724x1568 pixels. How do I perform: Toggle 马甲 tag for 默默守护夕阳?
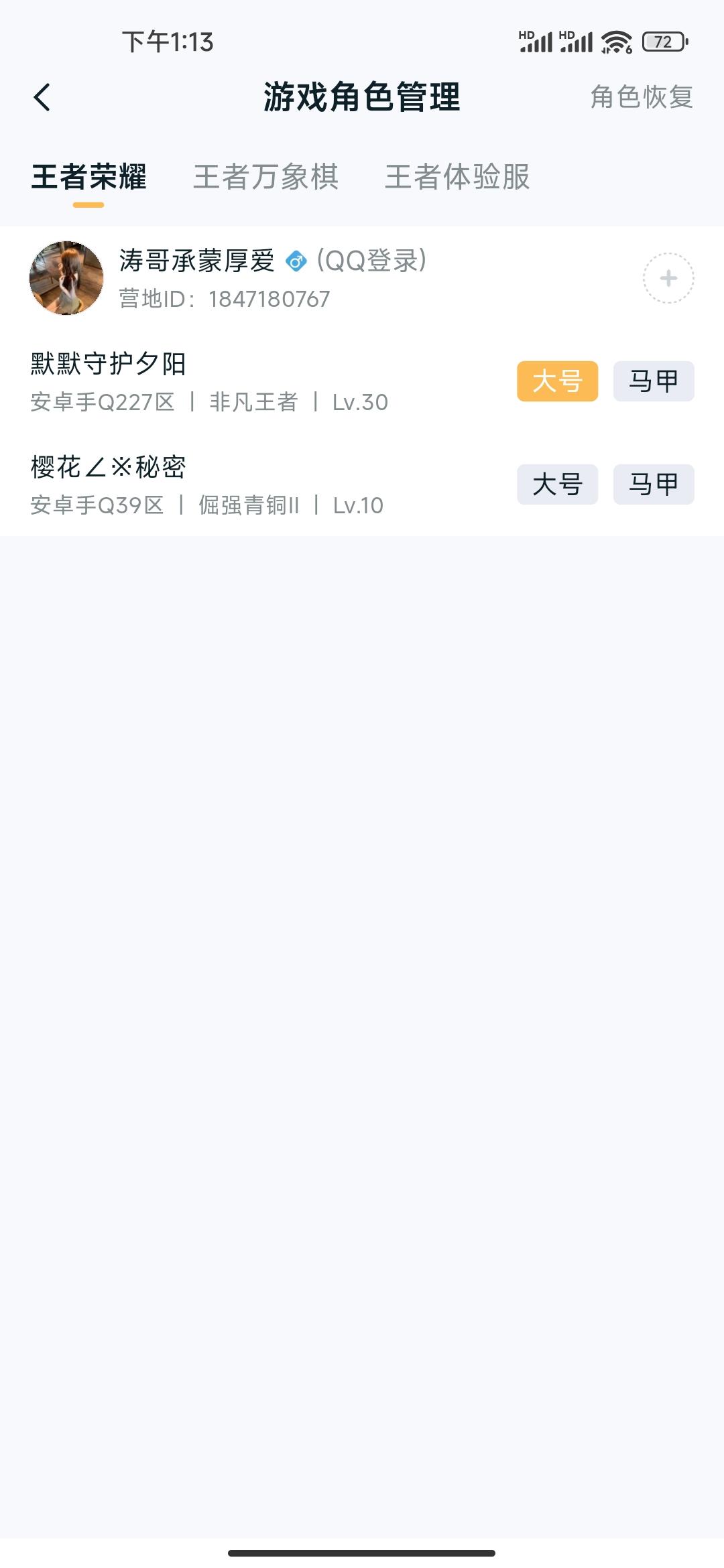coord(652,381)
